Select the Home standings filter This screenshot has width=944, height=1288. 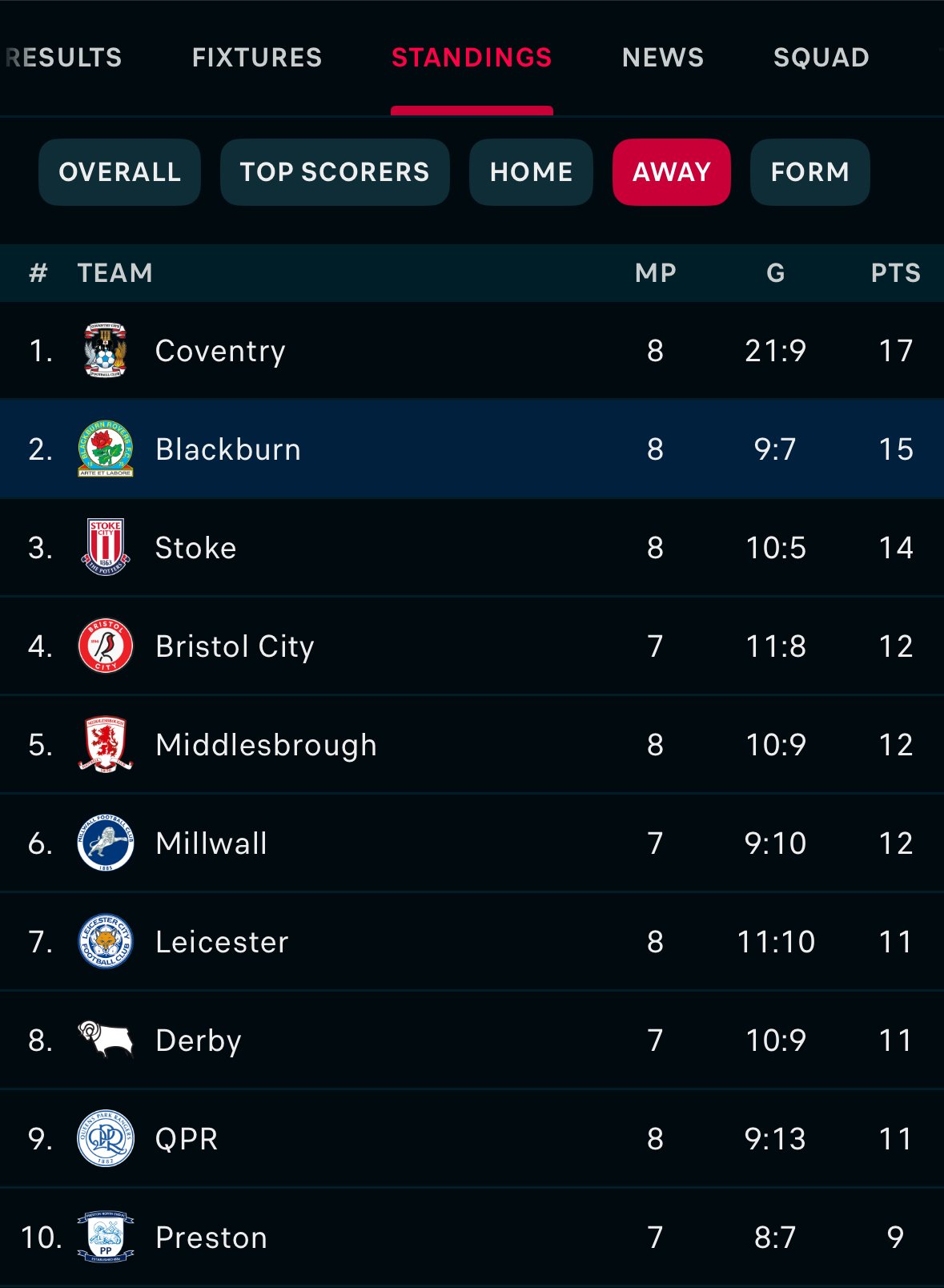point(531,172)
